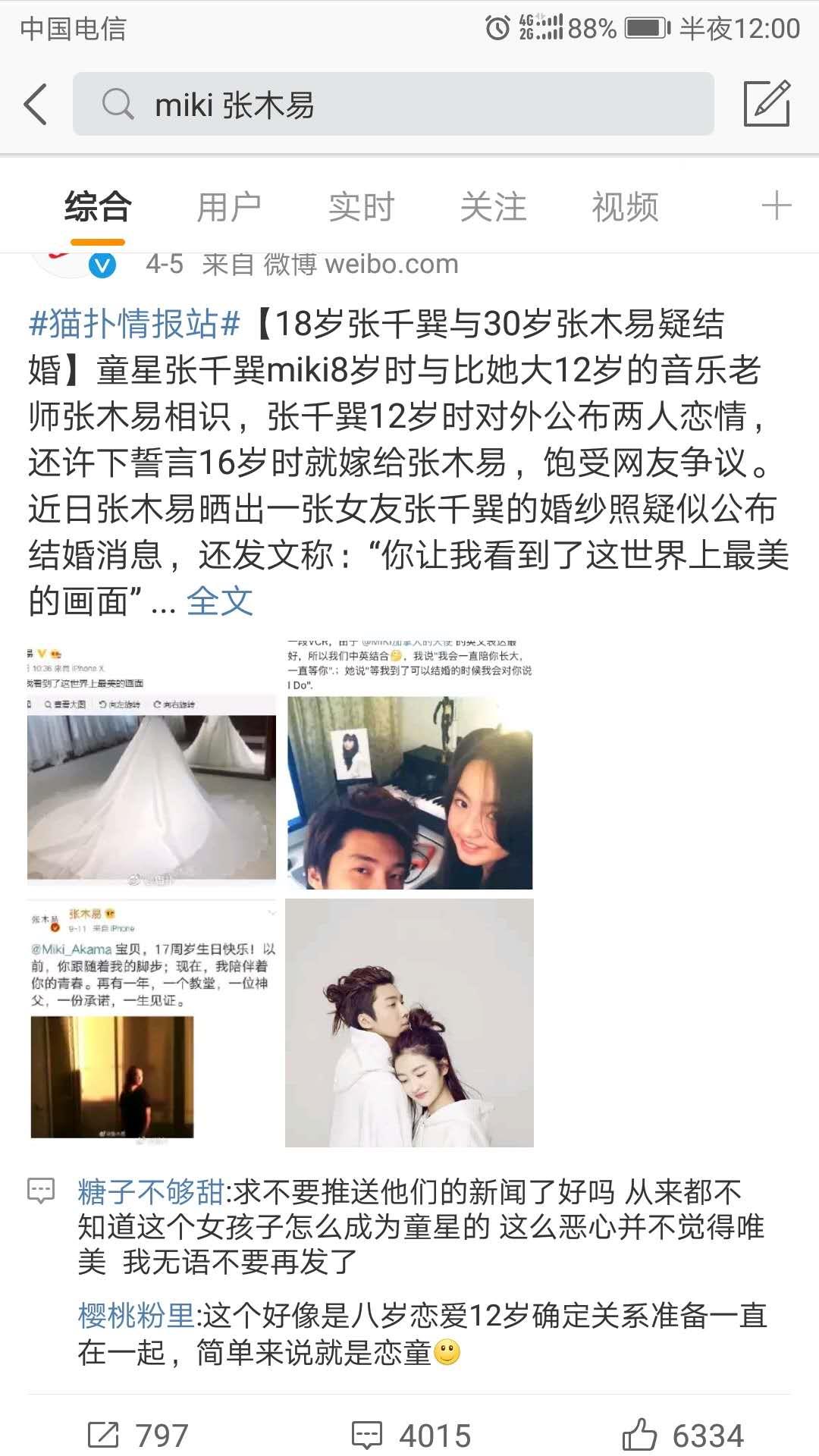Add more tabs with the plus icon

[776, 206]
